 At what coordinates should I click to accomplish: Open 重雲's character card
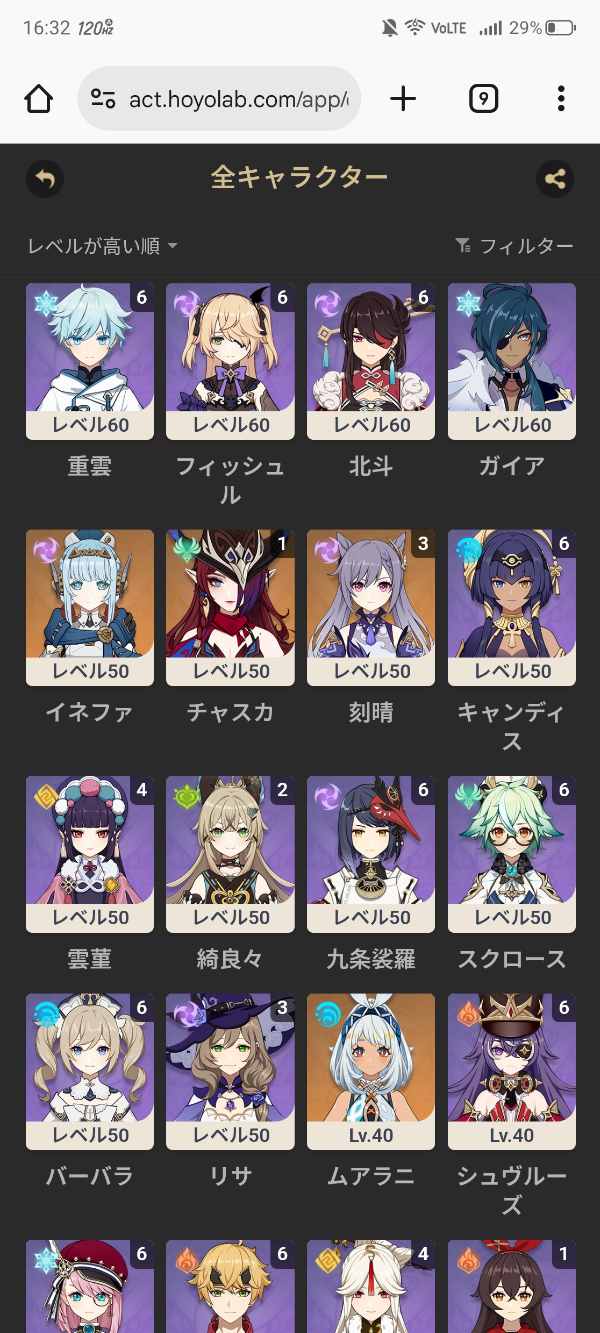click(x=90, y=361)
